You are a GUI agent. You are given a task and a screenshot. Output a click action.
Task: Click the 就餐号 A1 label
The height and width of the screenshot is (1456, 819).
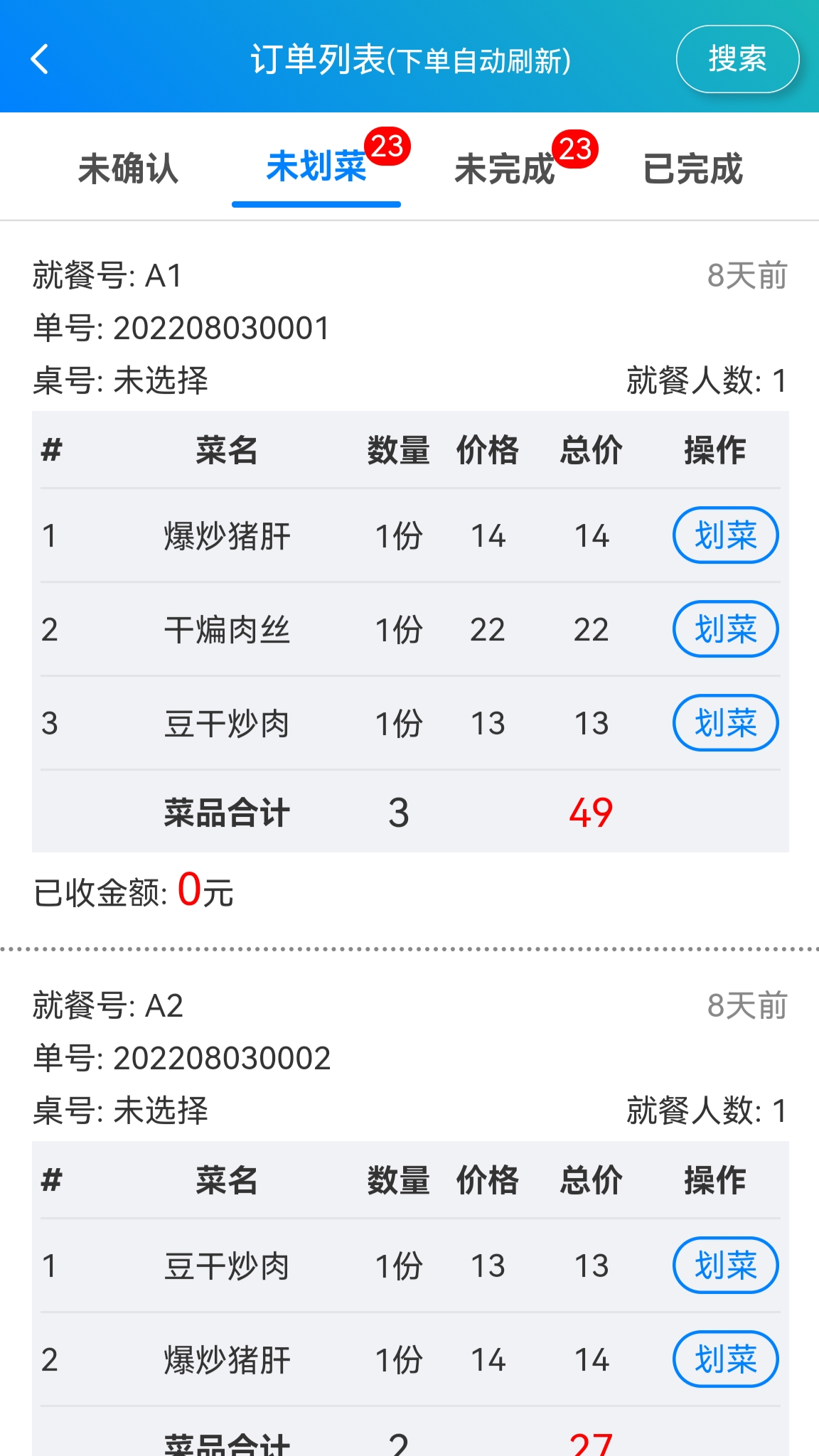[107, 276]
